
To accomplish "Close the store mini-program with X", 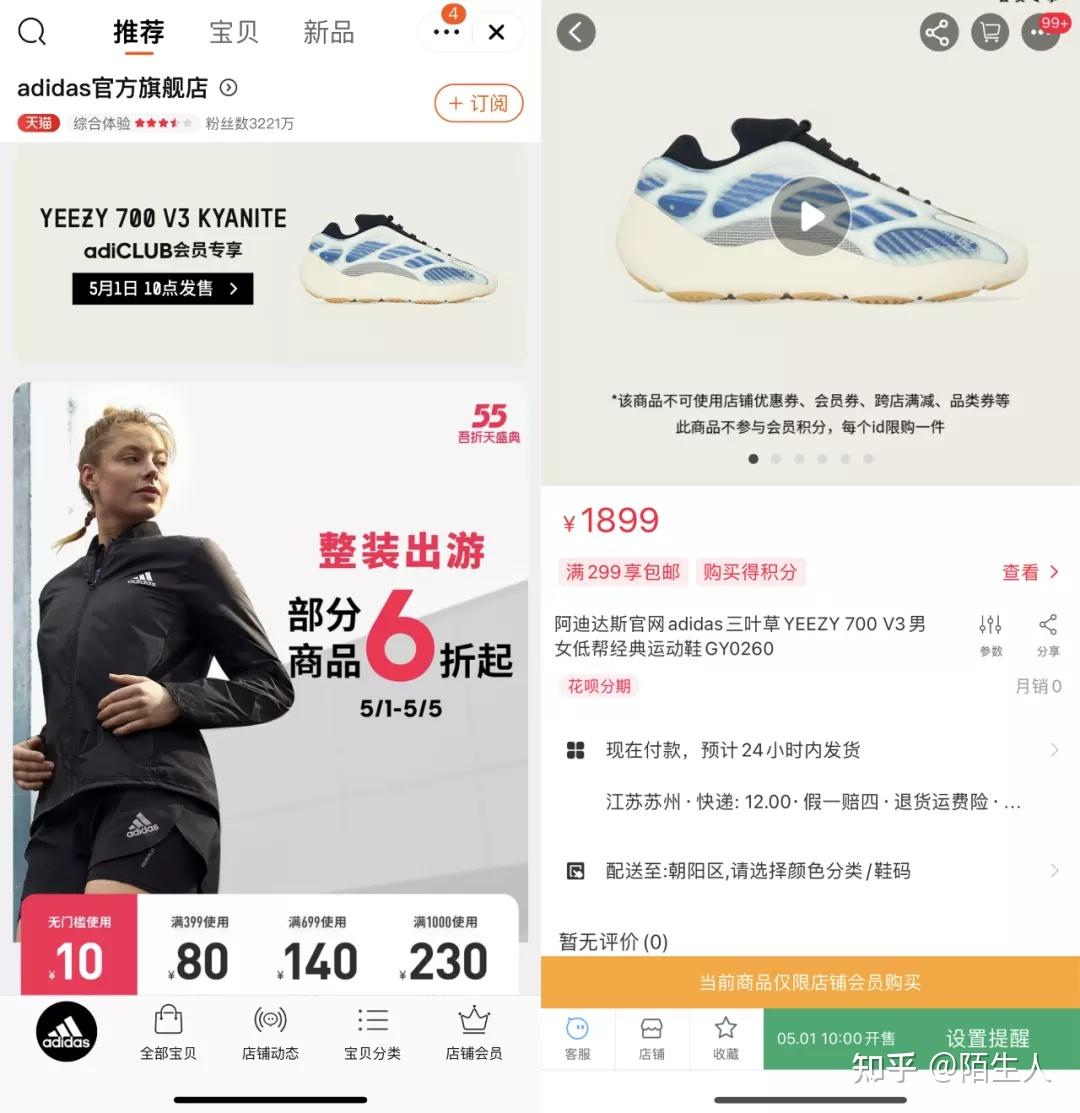I will point(496,32).
